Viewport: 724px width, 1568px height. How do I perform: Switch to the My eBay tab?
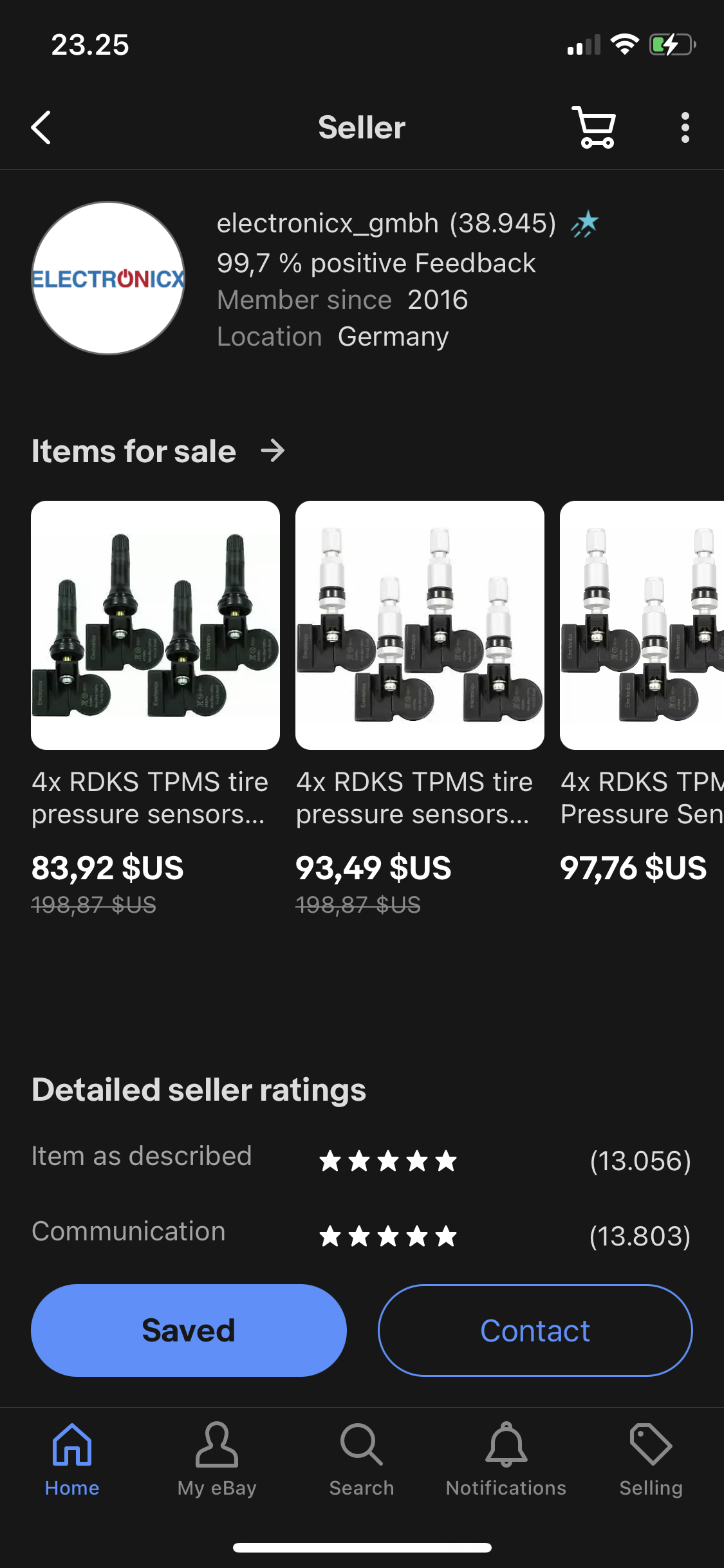pyautogui.click(x=217, y=1459)
